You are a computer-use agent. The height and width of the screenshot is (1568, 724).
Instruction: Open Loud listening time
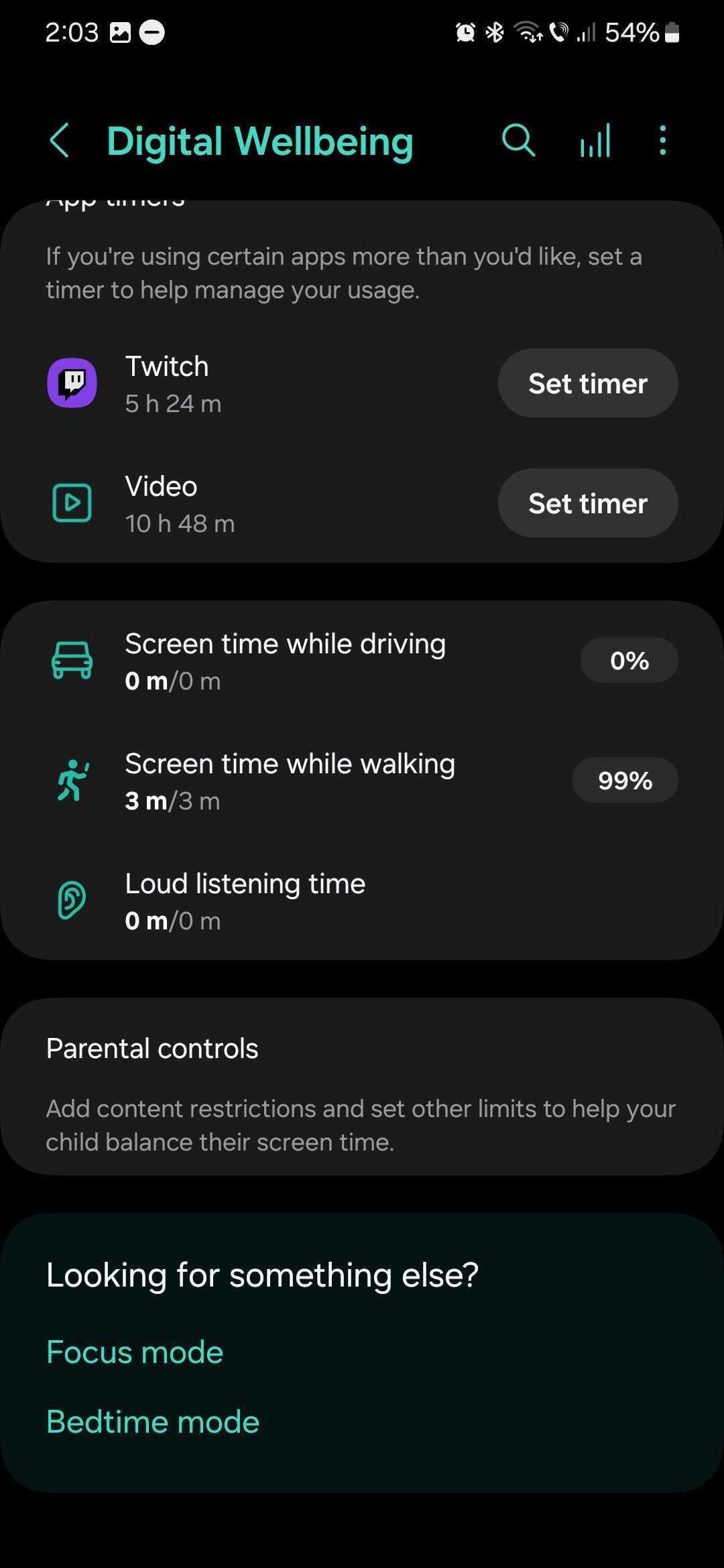pyautogui.click(x=245, y=901)
